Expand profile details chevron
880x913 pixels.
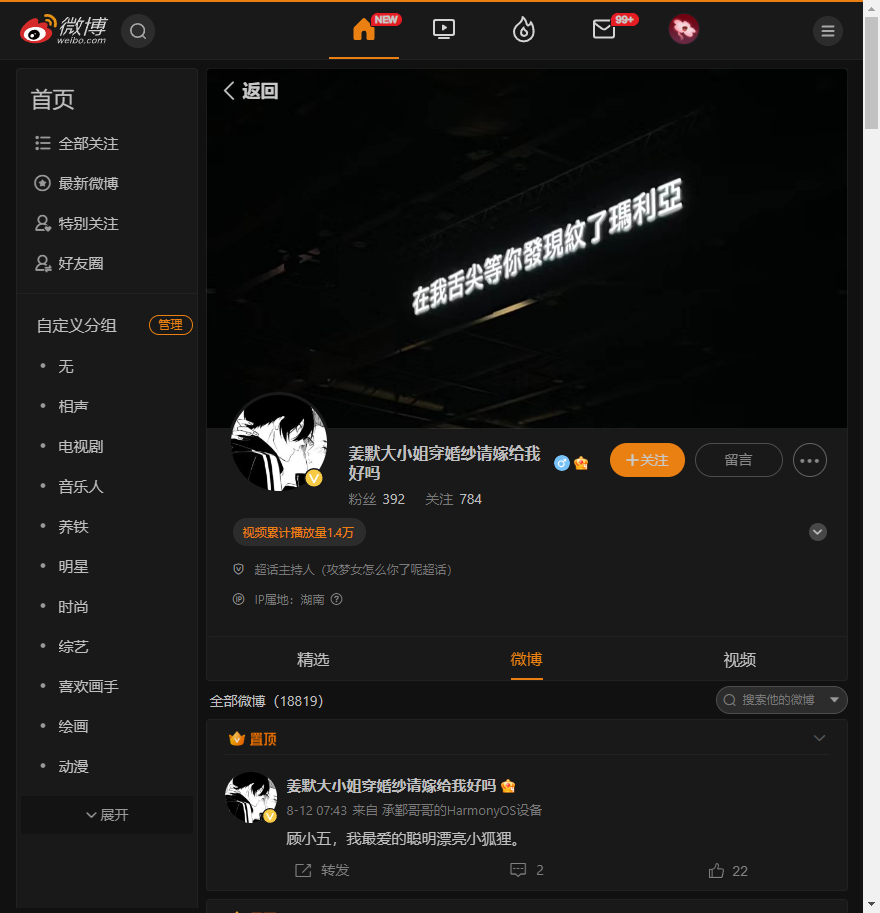click(x=818, y=532)
